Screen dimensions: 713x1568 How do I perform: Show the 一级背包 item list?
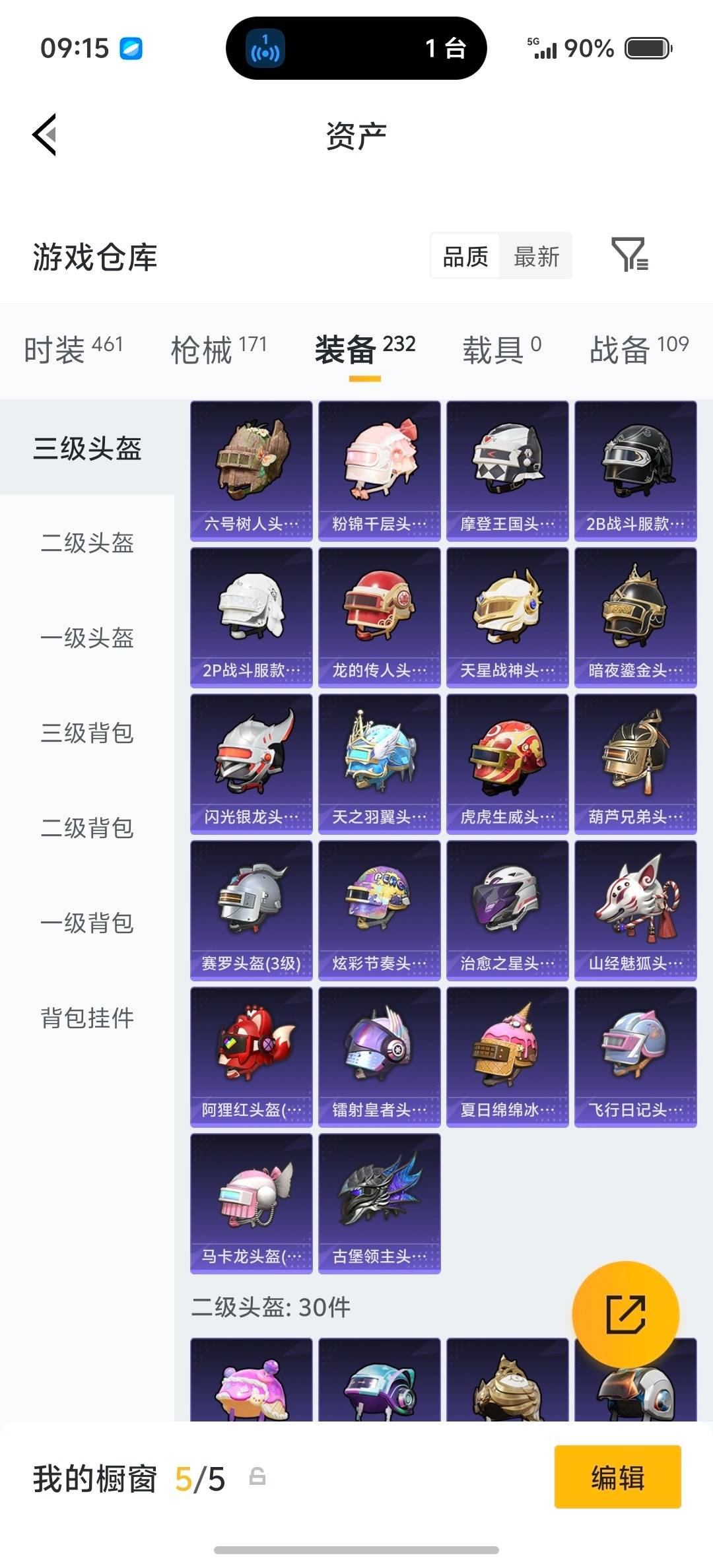pyautogui.click(x=88, y=923)
